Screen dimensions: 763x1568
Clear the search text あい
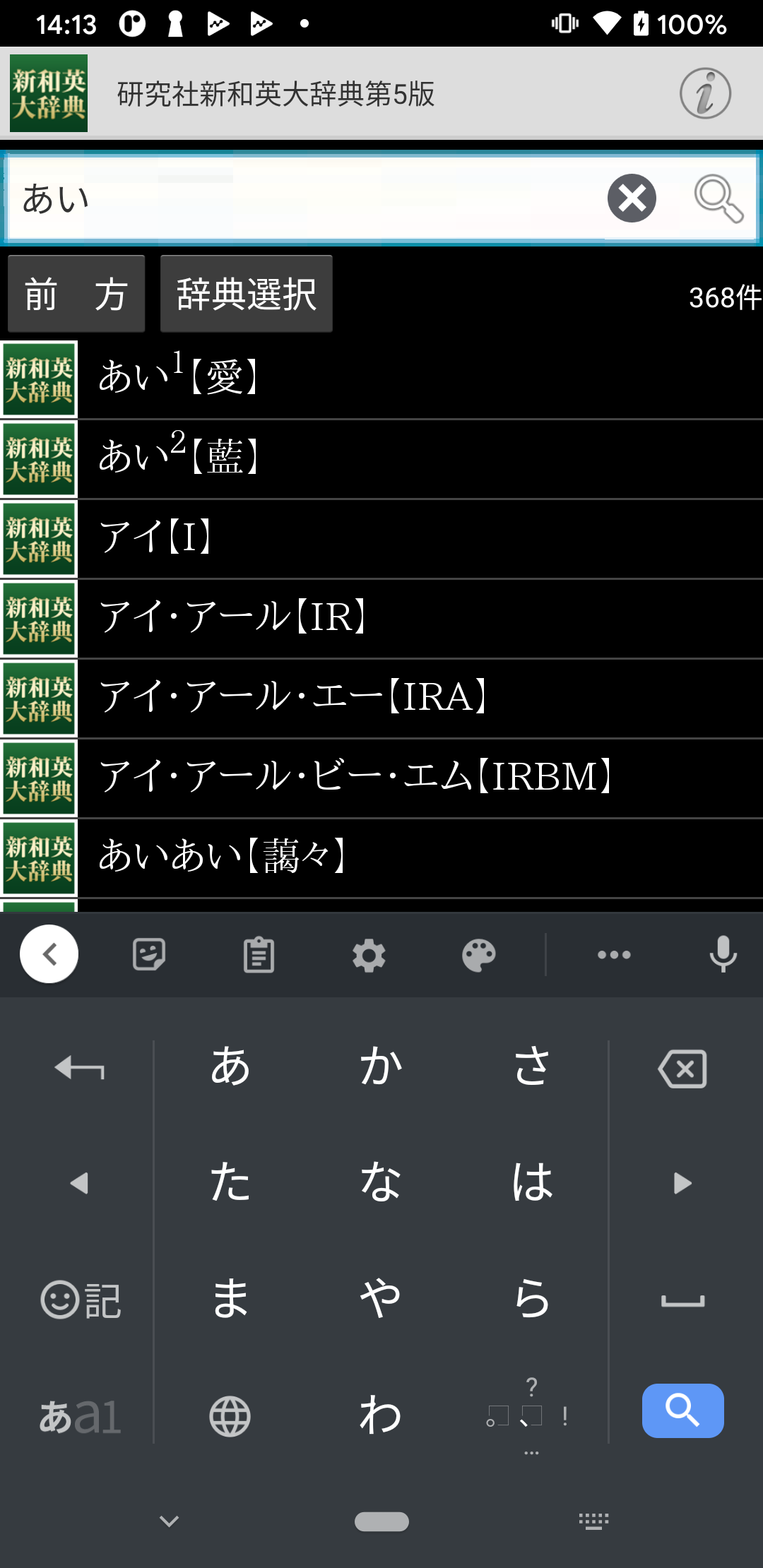pos(632,198)
